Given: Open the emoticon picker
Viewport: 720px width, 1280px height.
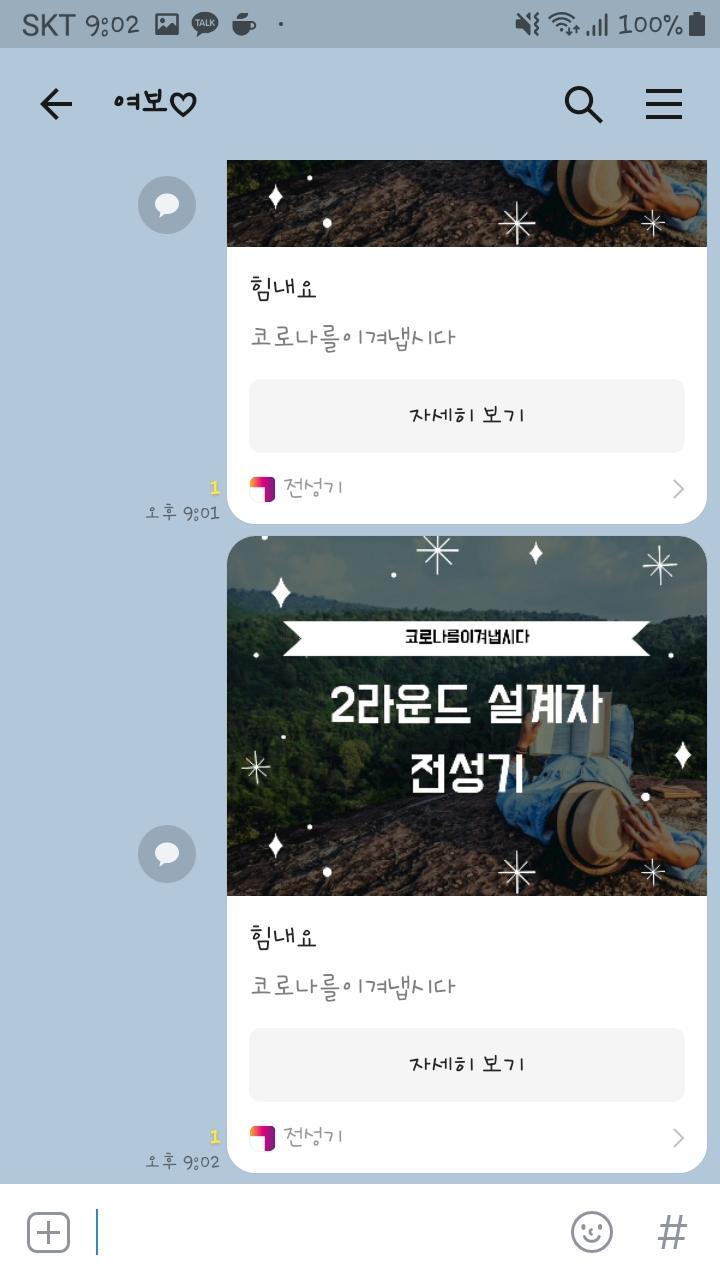Looking at the screenshot, I should (592, 1232).
